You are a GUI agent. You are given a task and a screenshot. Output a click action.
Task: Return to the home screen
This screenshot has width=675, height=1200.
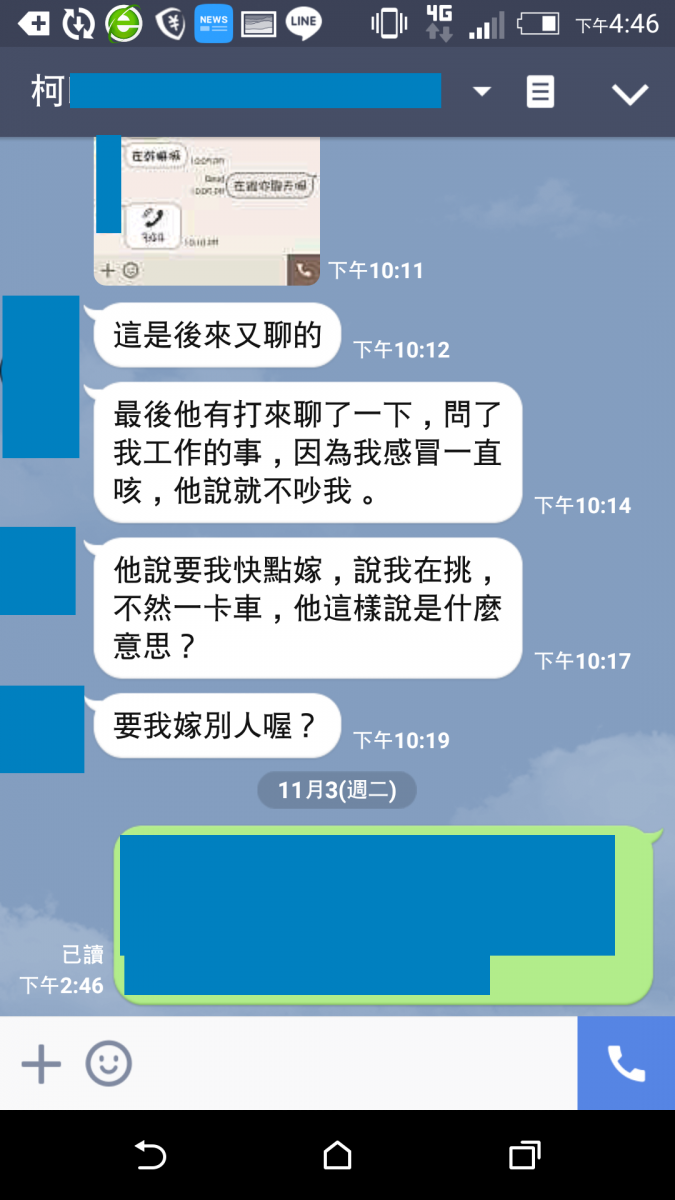(338, 1156)
